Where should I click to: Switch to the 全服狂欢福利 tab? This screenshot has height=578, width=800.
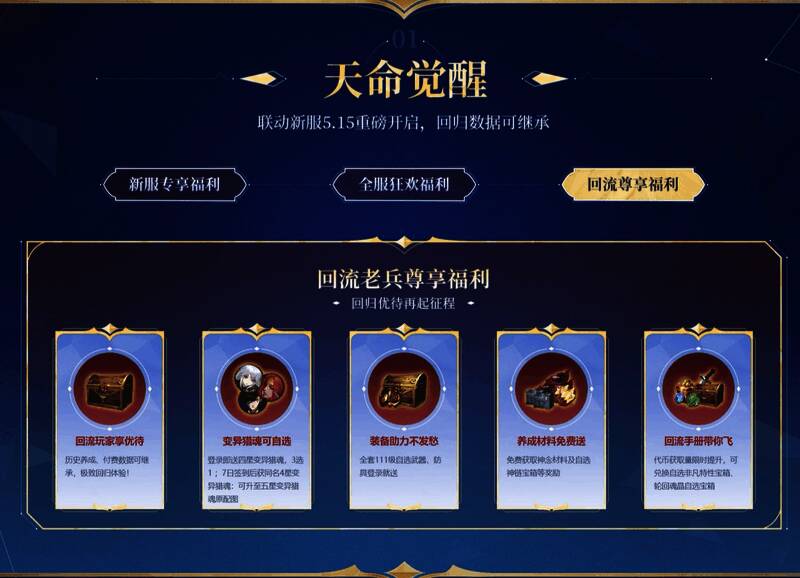pyautogui.click(x=404, y=184)
